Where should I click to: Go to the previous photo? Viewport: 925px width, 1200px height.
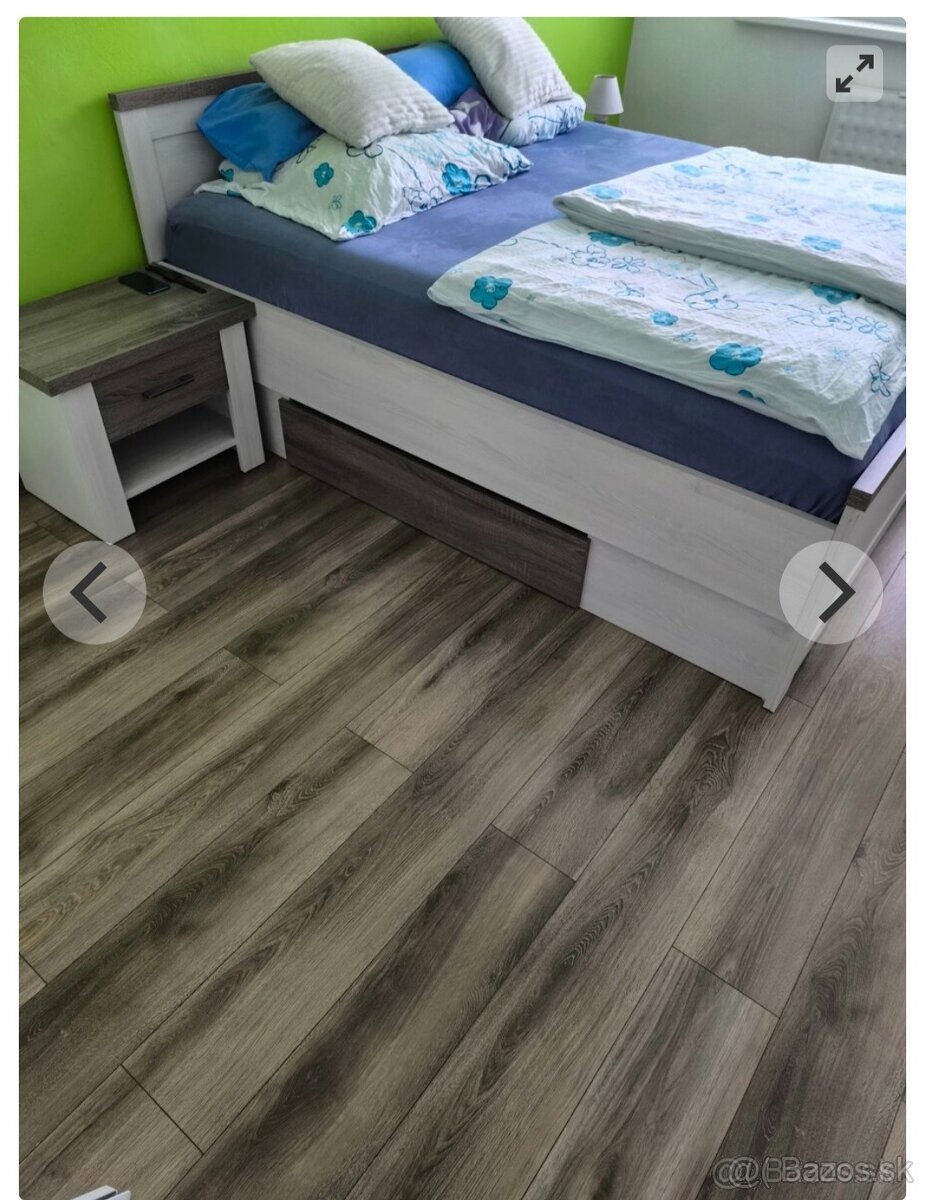94,592
